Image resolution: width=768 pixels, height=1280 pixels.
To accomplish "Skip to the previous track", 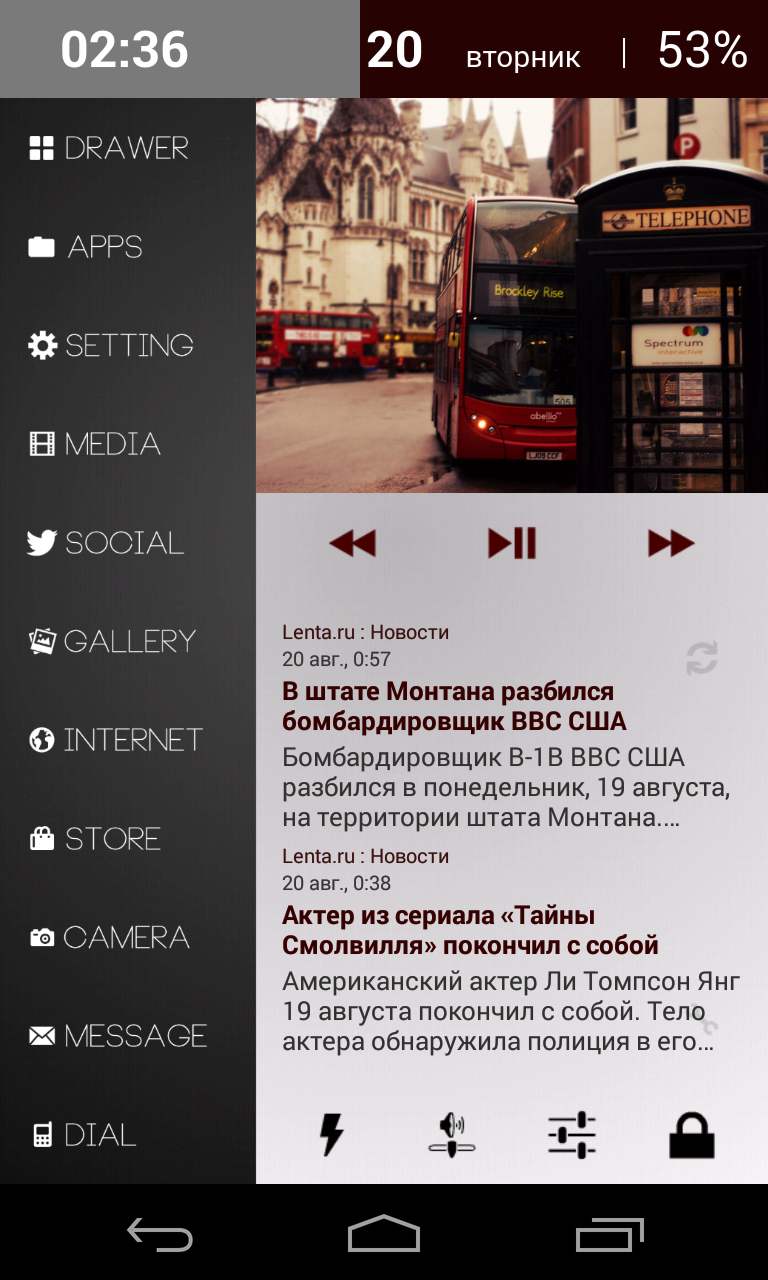I will tap(352, 543).
